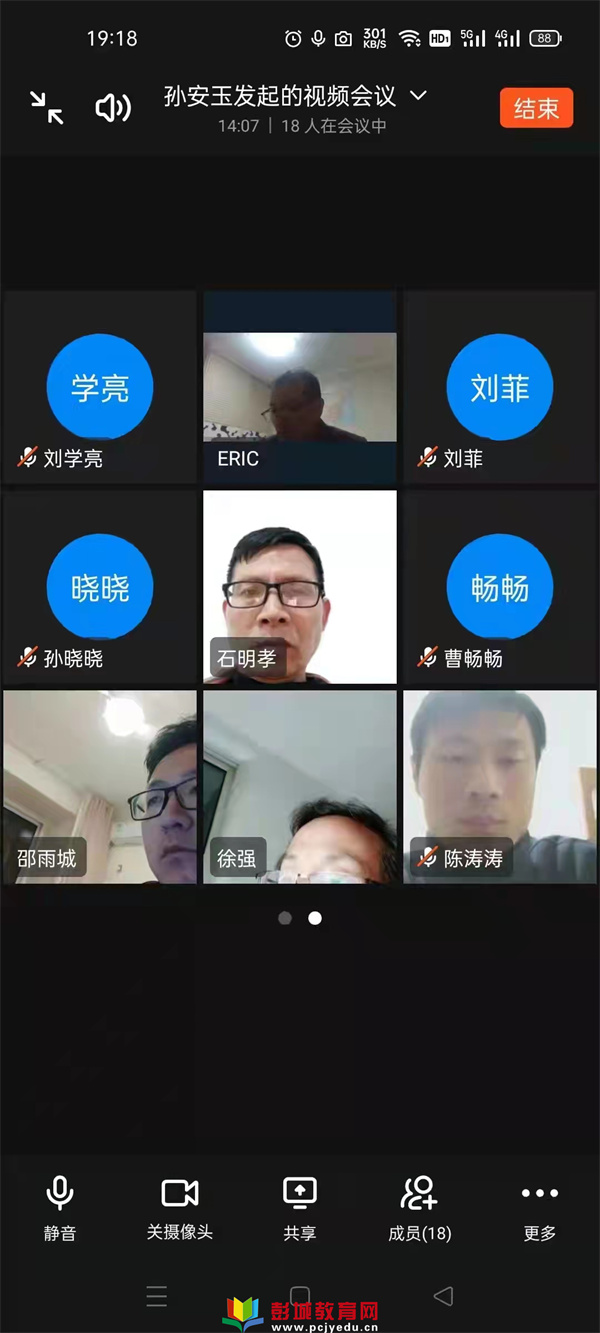Go to the first participants page dot
600x1333 pixels.
tap(285, 918)
